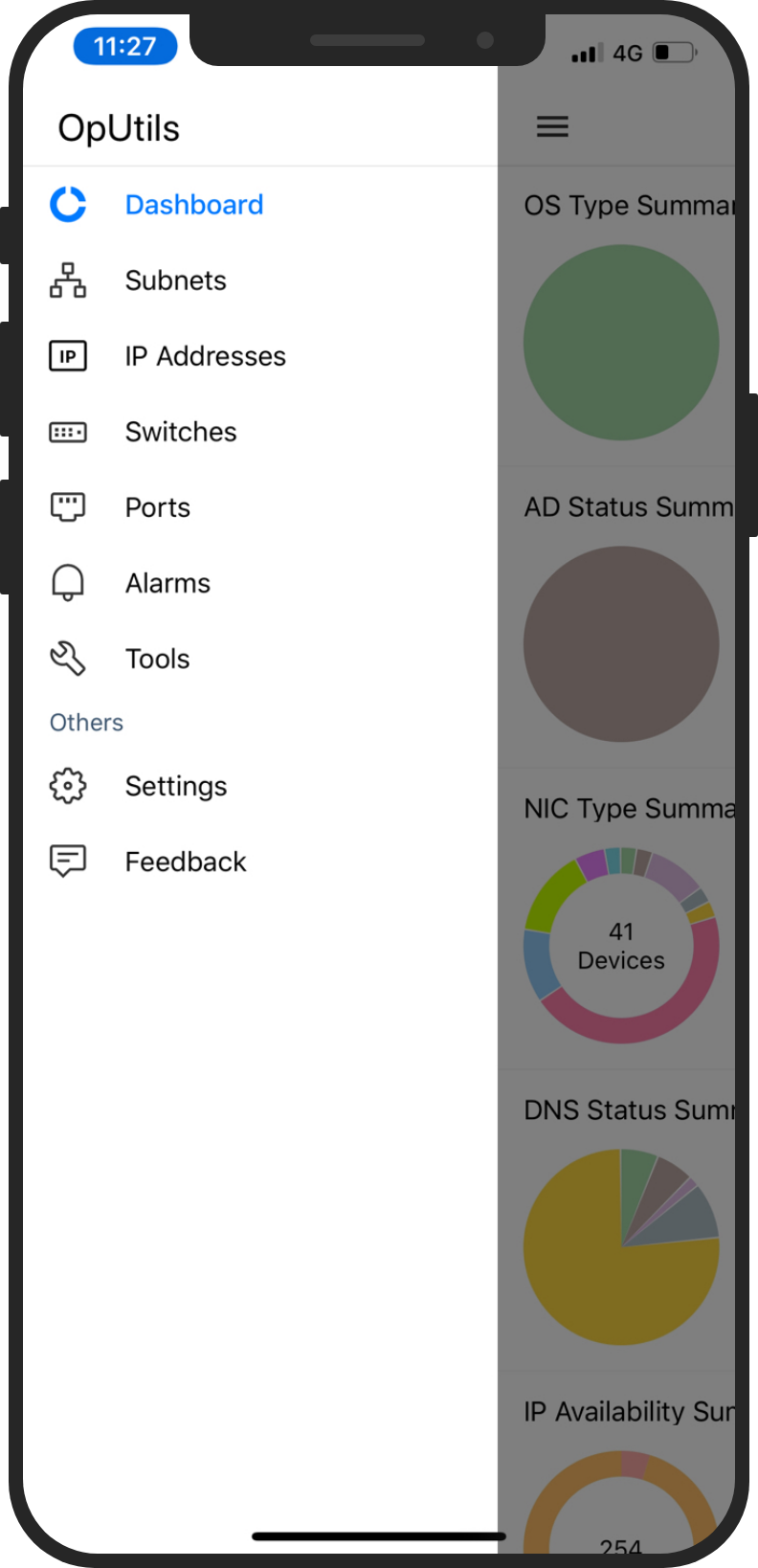The image size is (758, 1568).
Task: View Alarms list
Action: click(x=167, y=583)
